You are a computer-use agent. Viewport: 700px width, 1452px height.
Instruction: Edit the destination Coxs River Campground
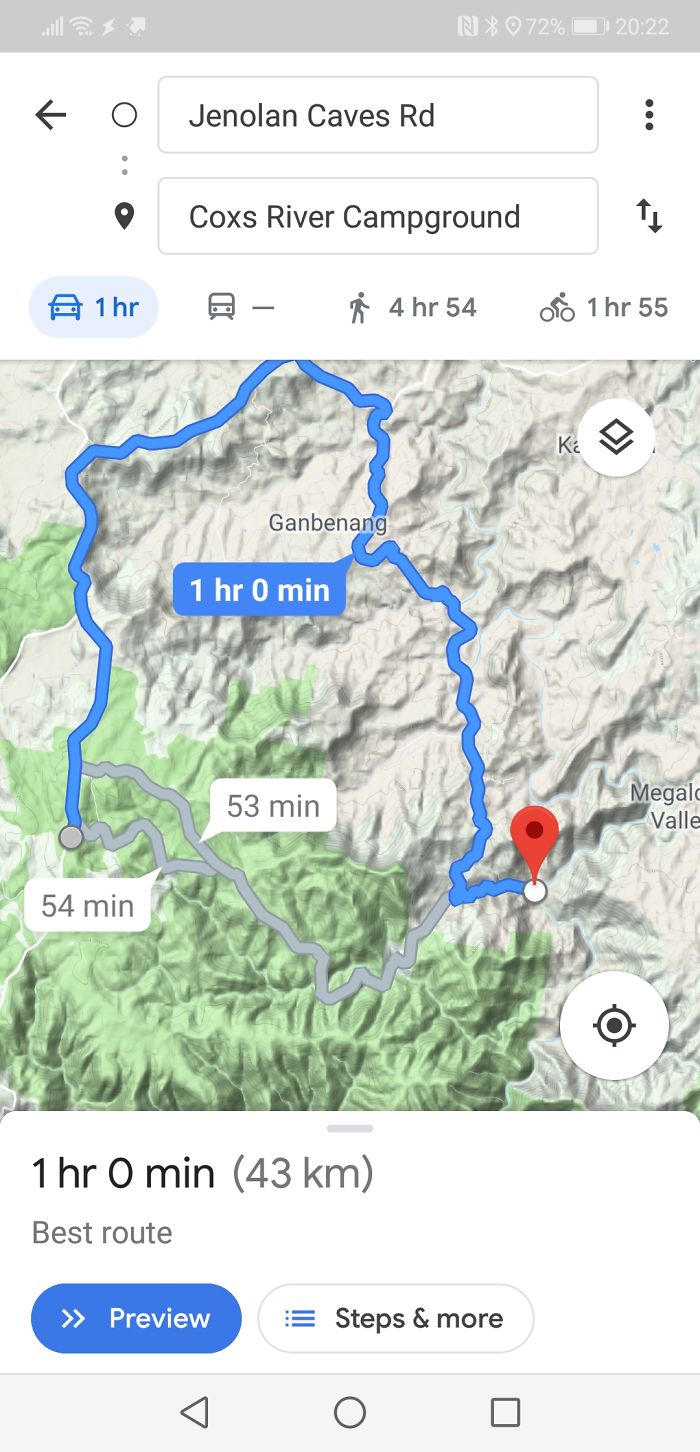tap(377, 216)
